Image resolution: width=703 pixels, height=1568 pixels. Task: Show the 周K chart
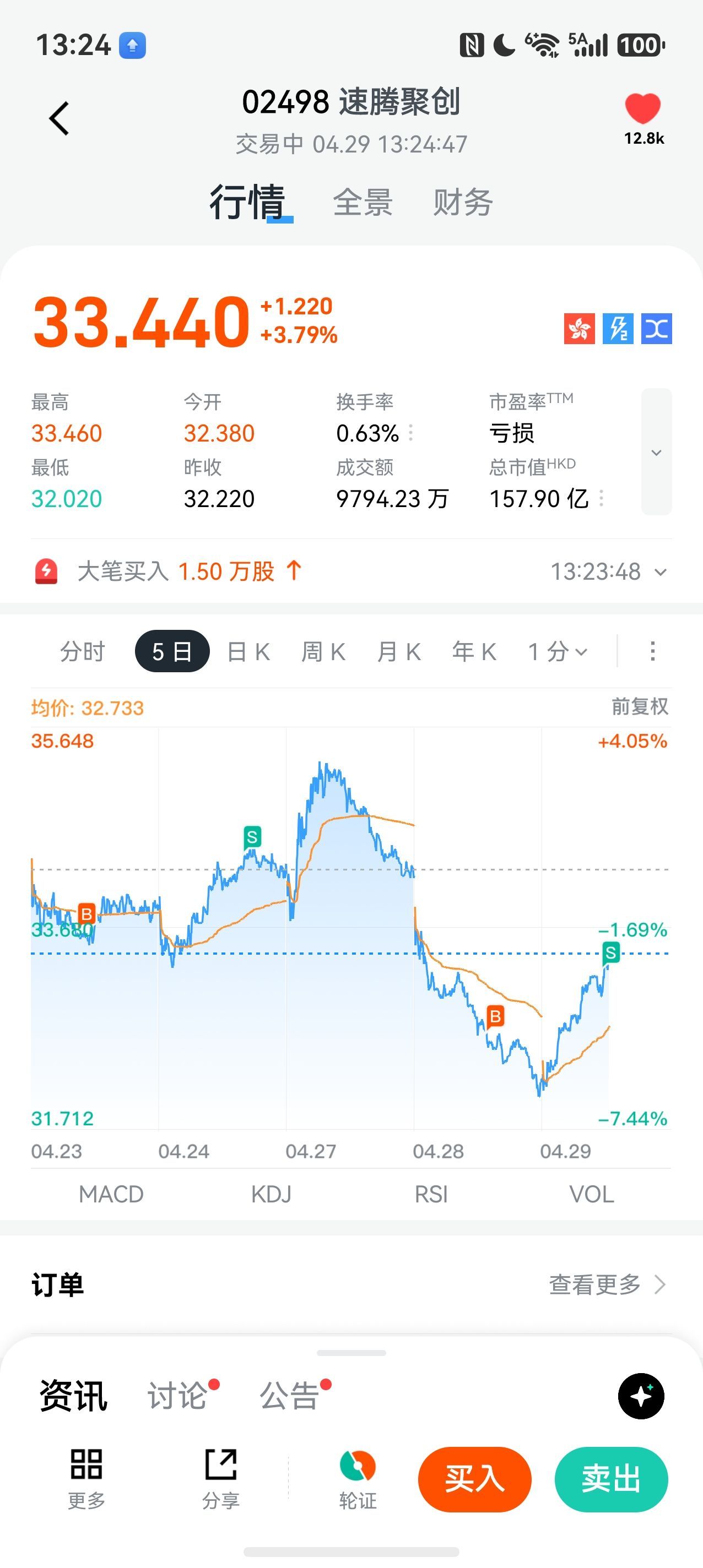323,651
